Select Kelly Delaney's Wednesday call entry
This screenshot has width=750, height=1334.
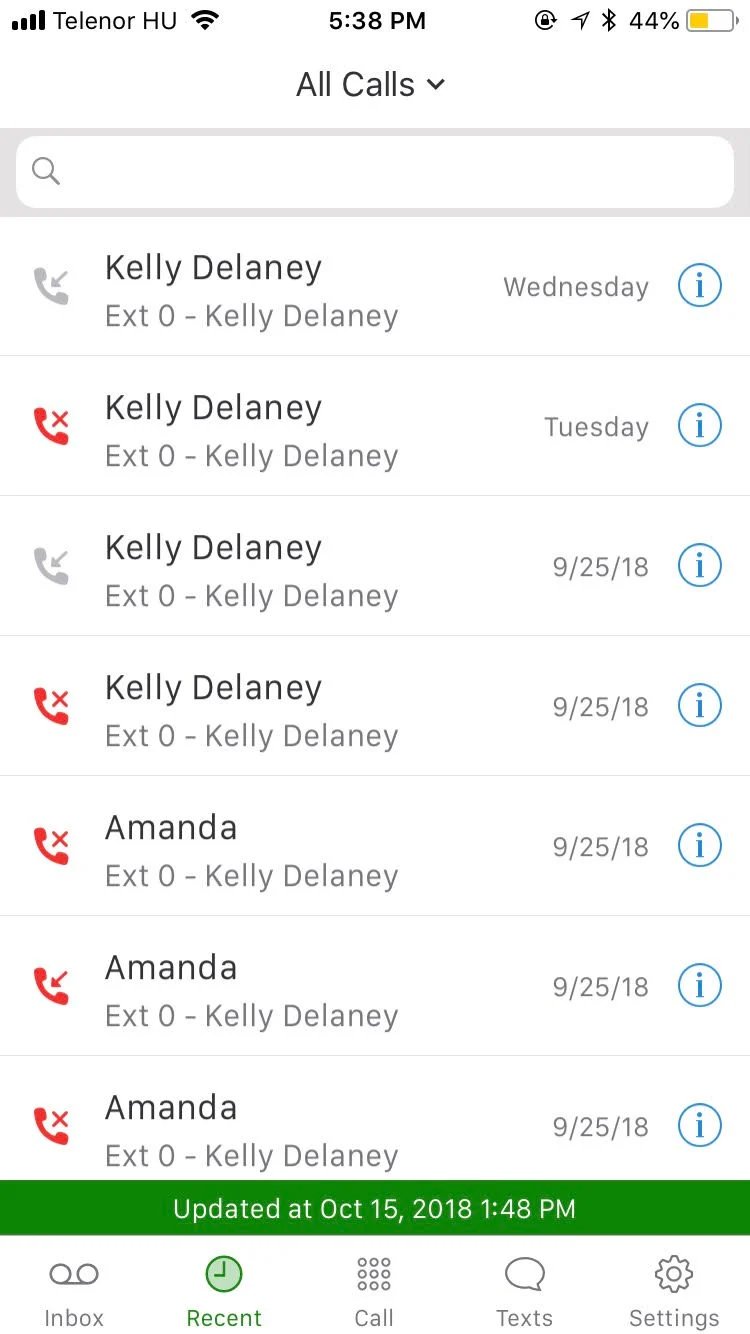pyautogui.click(x=300, y=288)
